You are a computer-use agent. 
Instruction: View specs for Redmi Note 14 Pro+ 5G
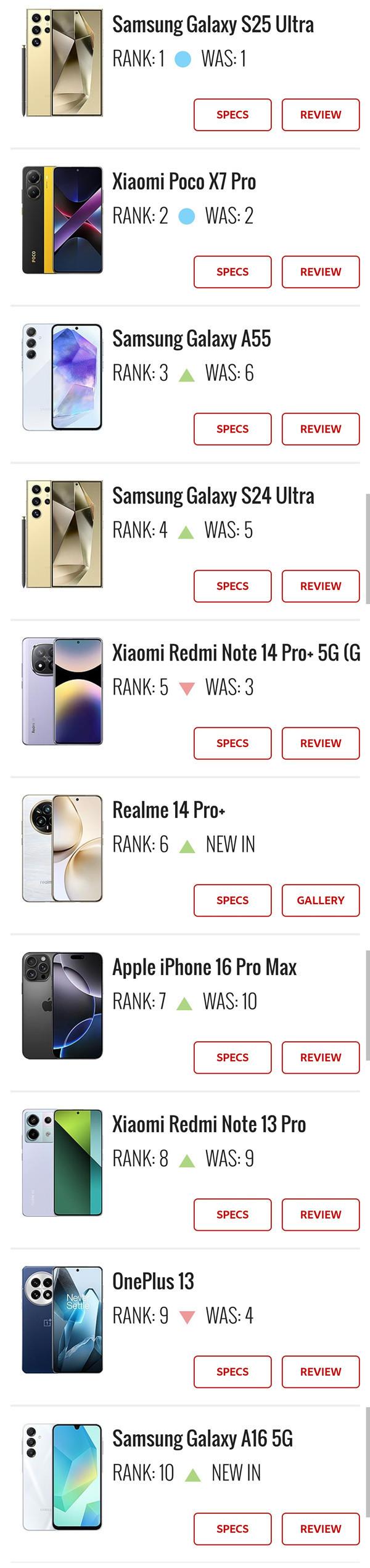pos(232,743)
